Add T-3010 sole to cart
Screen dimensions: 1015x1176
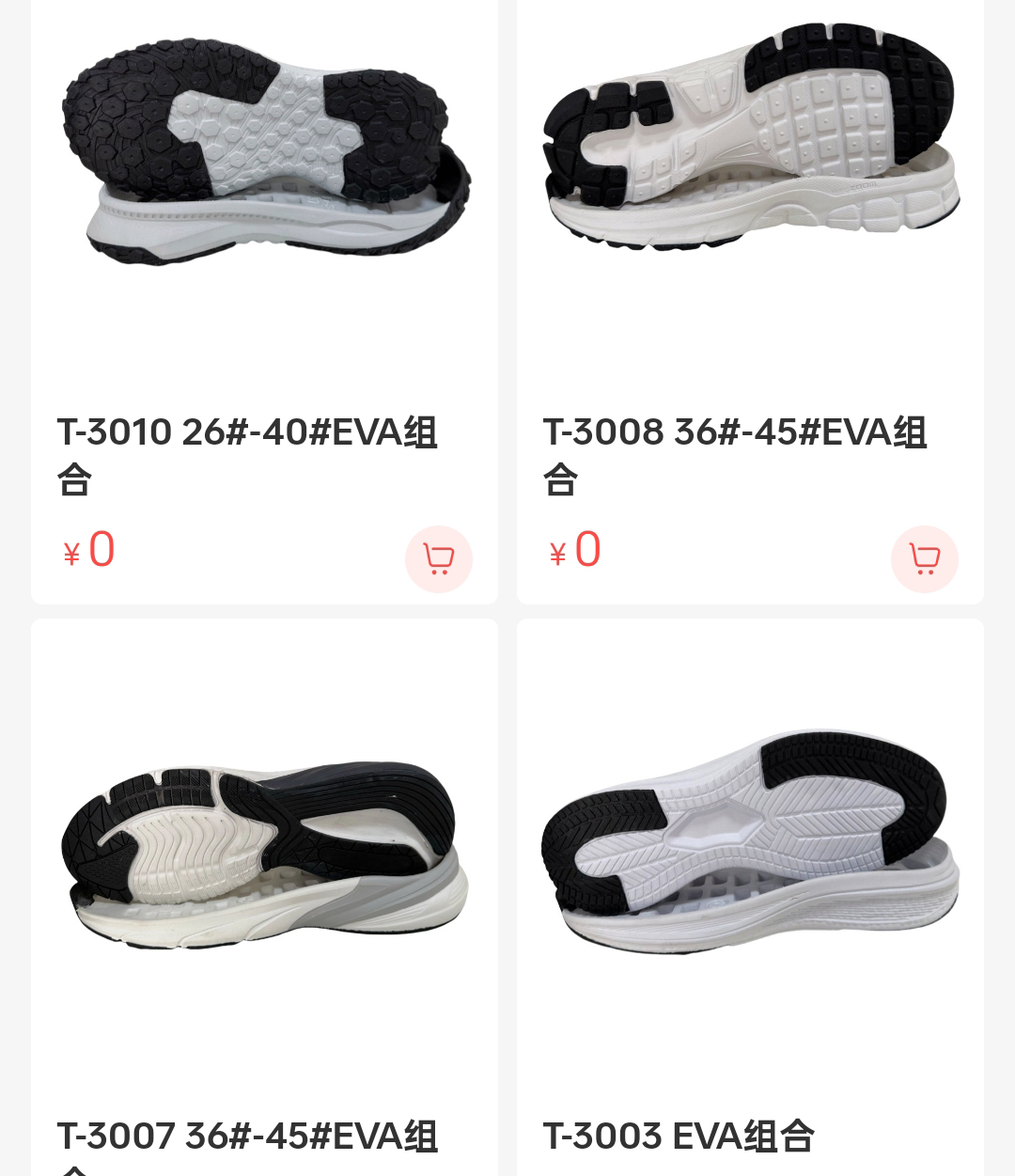(x=438, y=559)
